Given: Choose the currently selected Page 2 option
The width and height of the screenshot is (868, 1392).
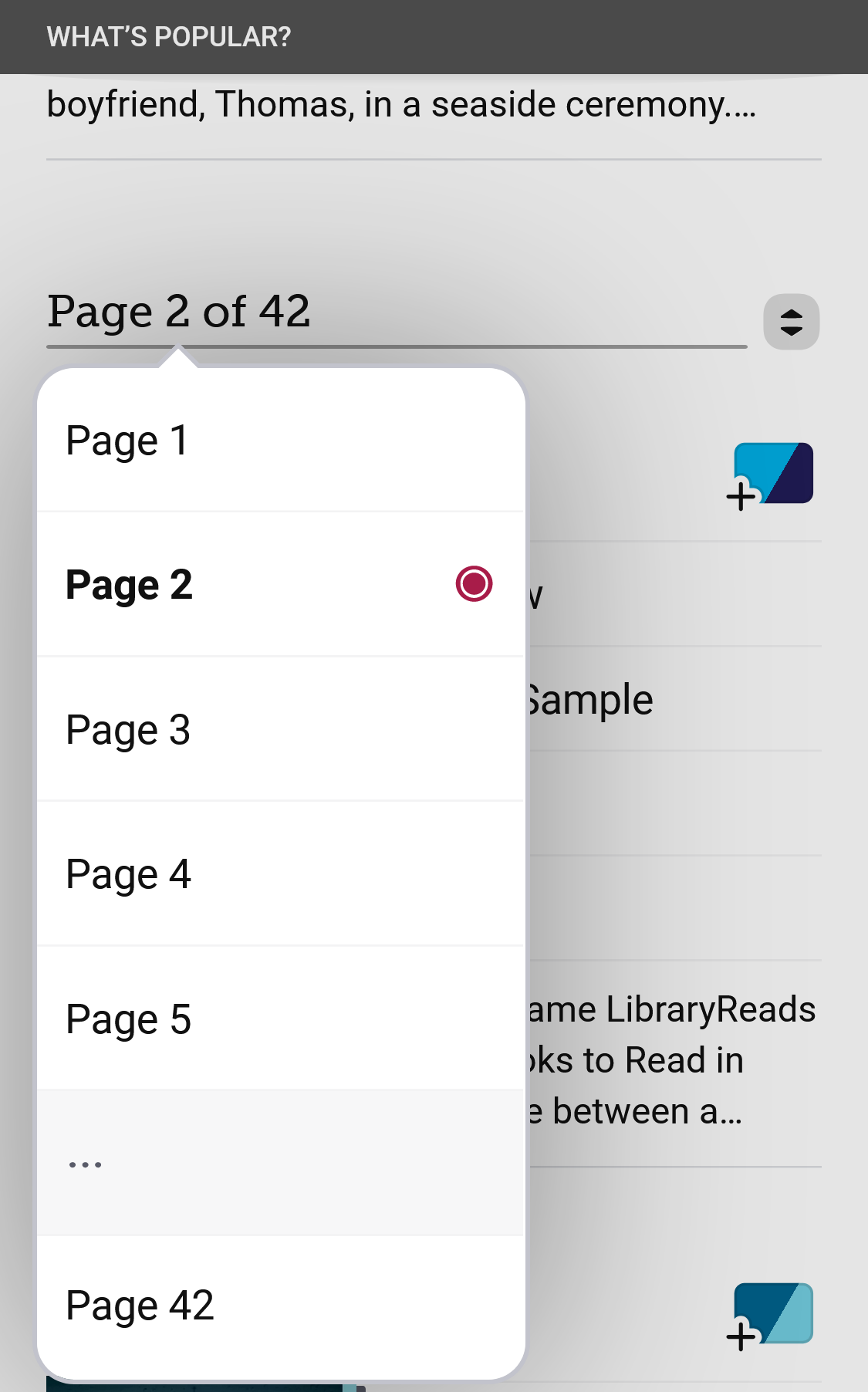Looking at the screenshot, I should (281, 584).
